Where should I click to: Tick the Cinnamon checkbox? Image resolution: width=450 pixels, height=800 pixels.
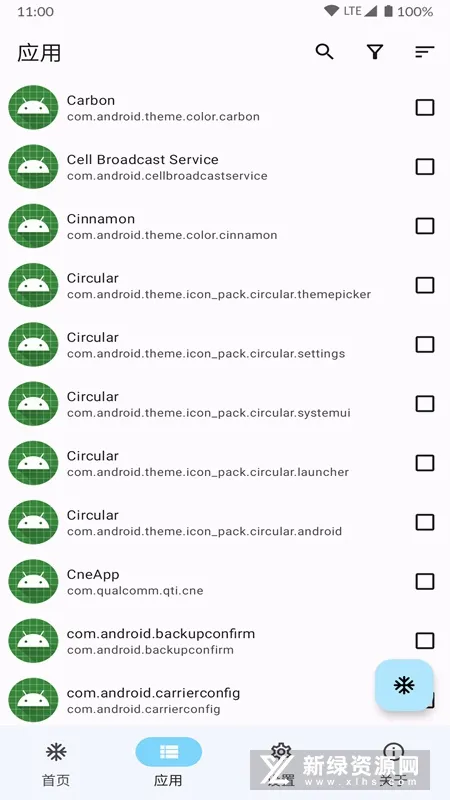coord(425,226)
